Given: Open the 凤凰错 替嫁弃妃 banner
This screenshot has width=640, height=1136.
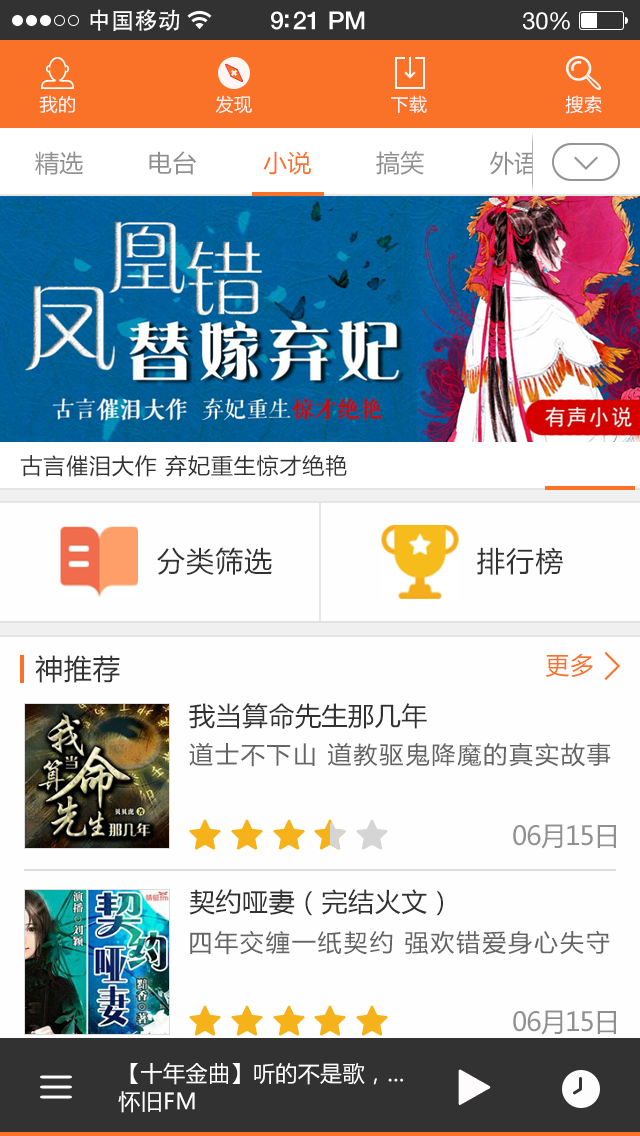Looking at the screenshot, I should click(320, 319).
